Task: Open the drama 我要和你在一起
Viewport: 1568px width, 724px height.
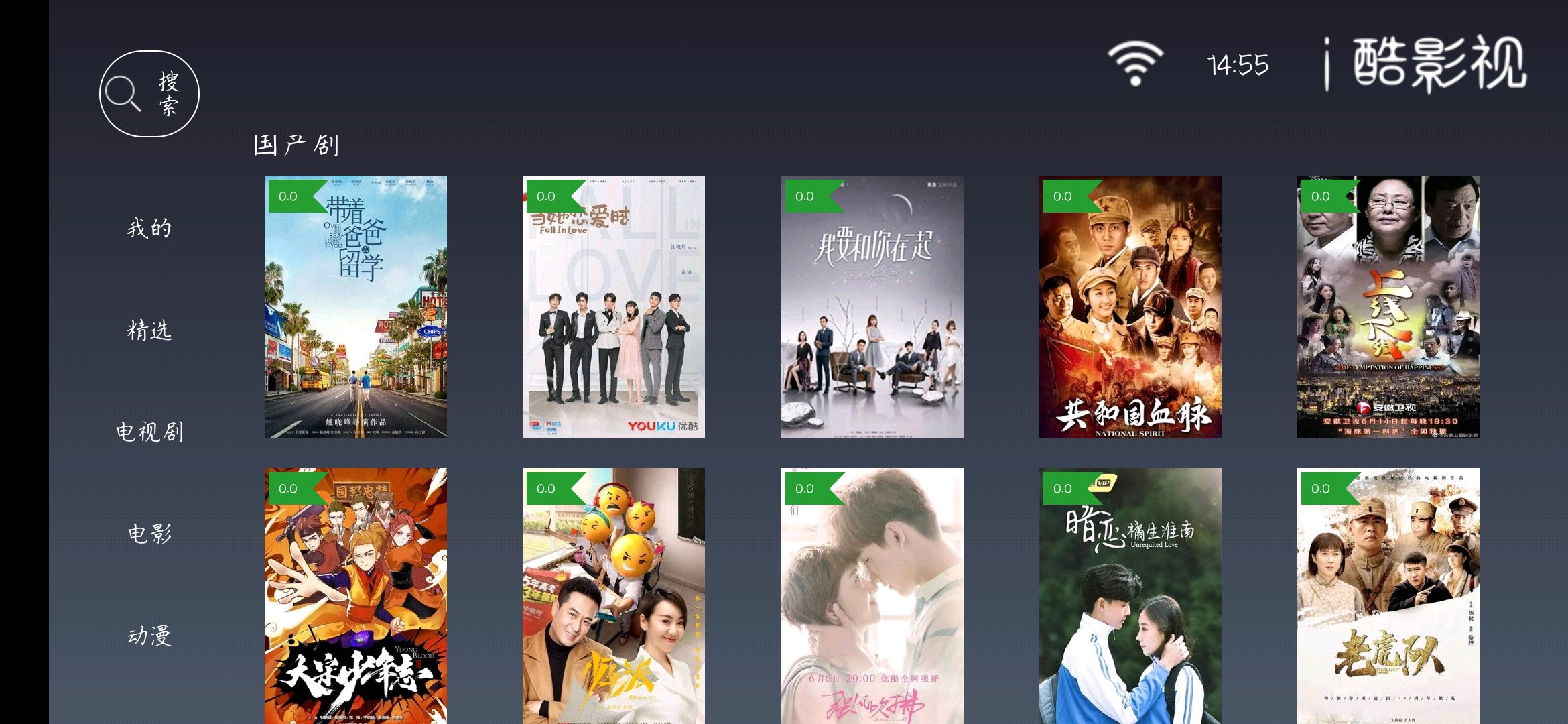Action: (x=872, y=307)
